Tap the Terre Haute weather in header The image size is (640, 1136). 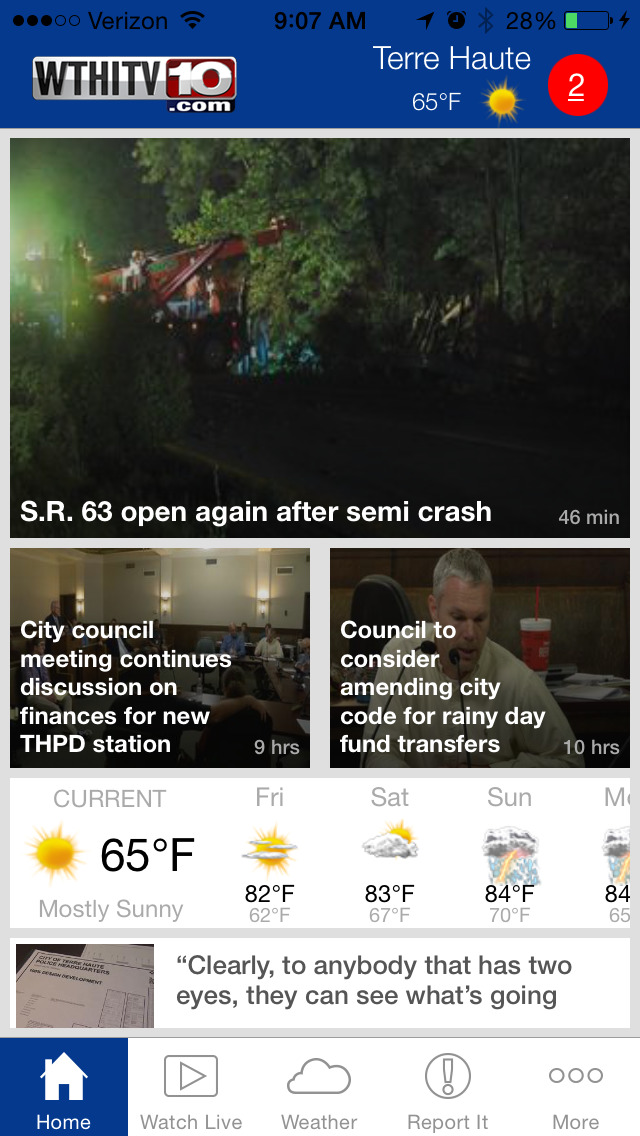pyautogui.click(x=452, y=80)
